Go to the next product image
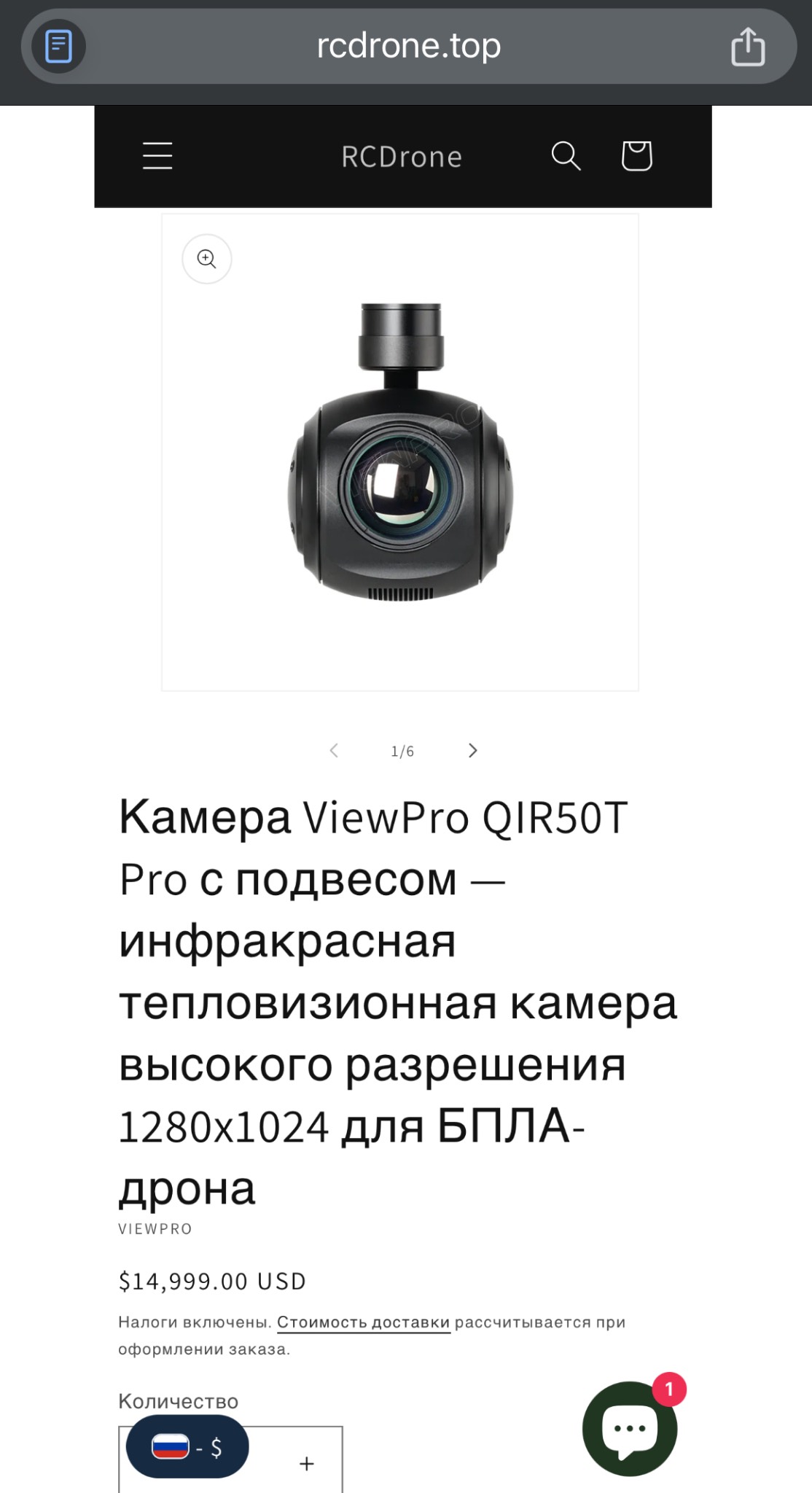812x1493 pixels. pos(472,750)
